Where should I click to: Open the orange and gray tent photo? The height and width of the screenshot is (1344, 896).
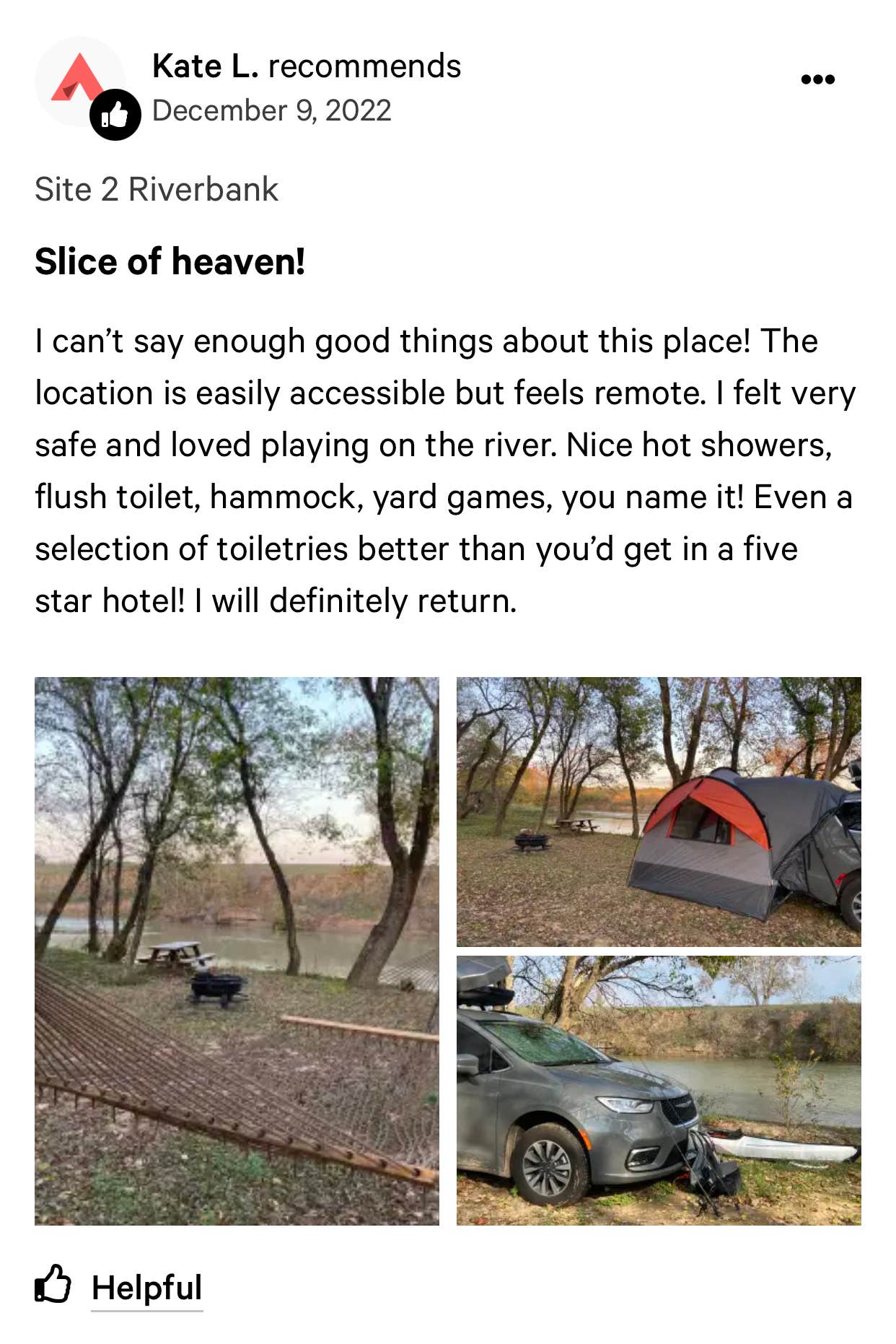(x=658, y=811)
